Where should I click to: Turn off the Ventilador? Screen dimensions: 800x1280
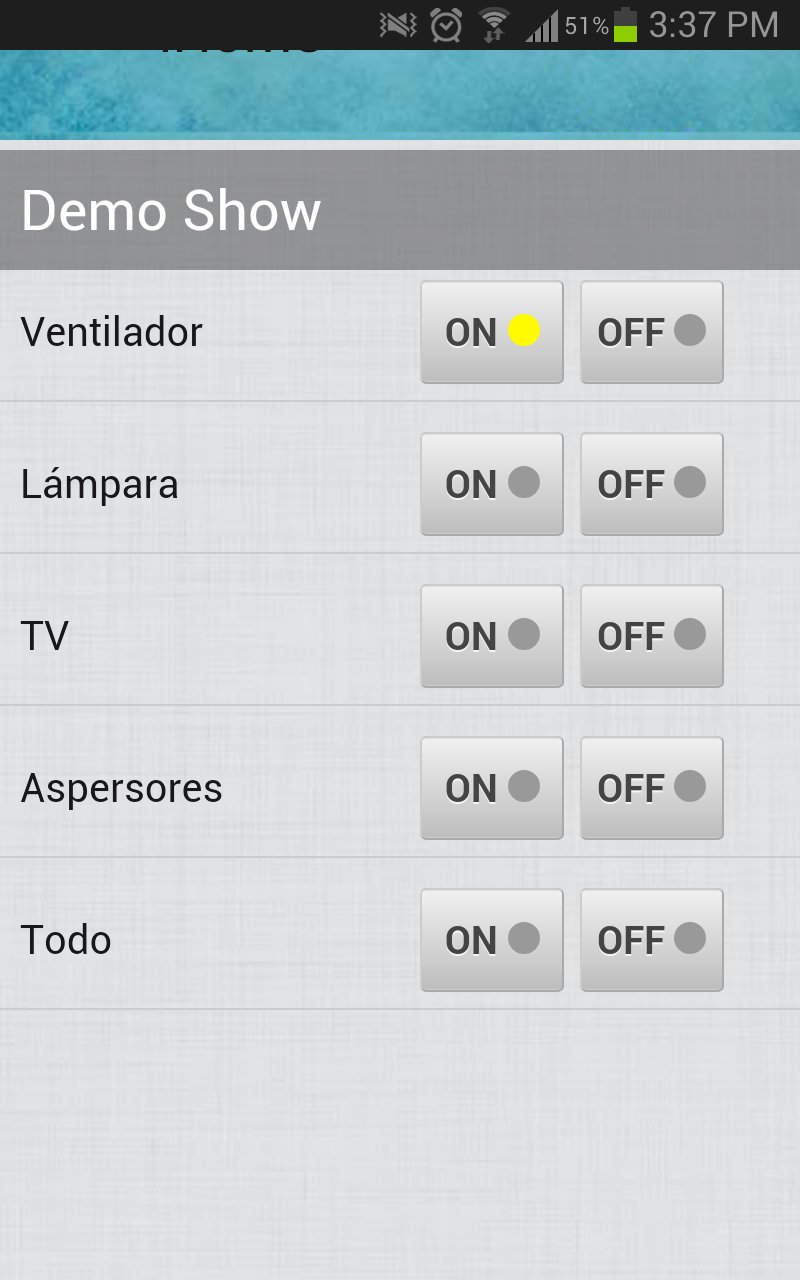[x=651, y=331]
